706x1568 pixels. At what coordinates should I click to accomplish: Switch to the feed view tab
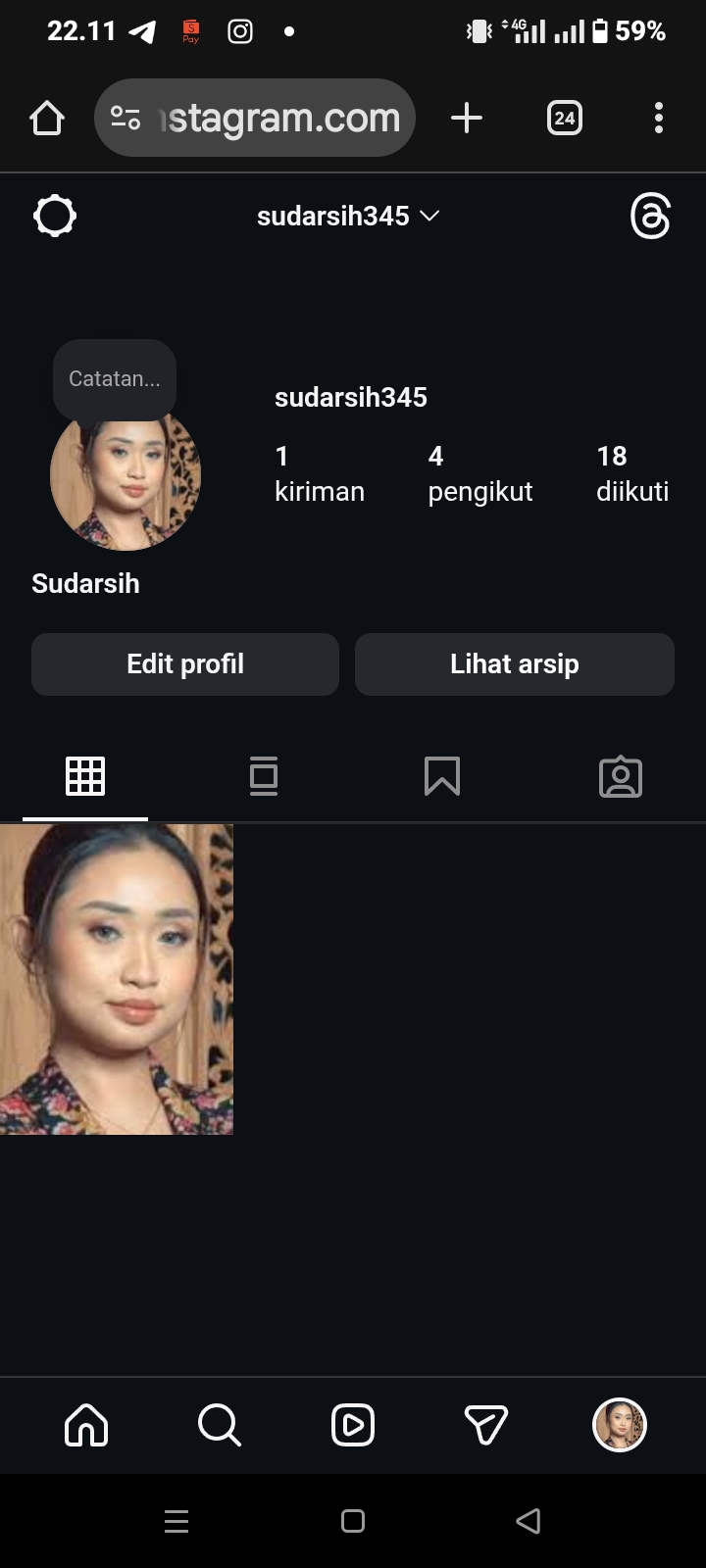[264, 776]
